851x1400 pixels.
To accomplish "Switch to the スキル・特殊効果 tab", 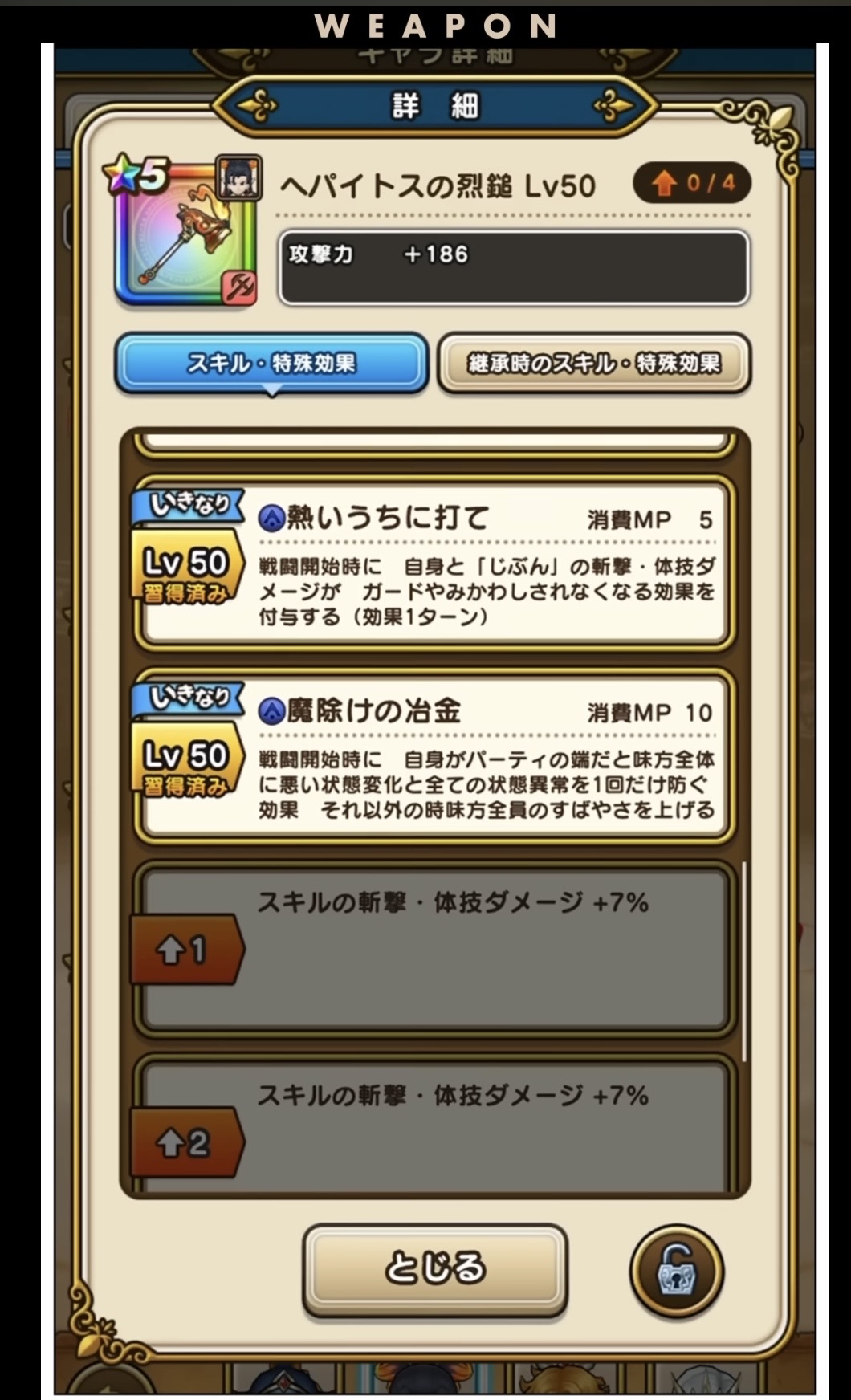I will click(x=271, y=364).
